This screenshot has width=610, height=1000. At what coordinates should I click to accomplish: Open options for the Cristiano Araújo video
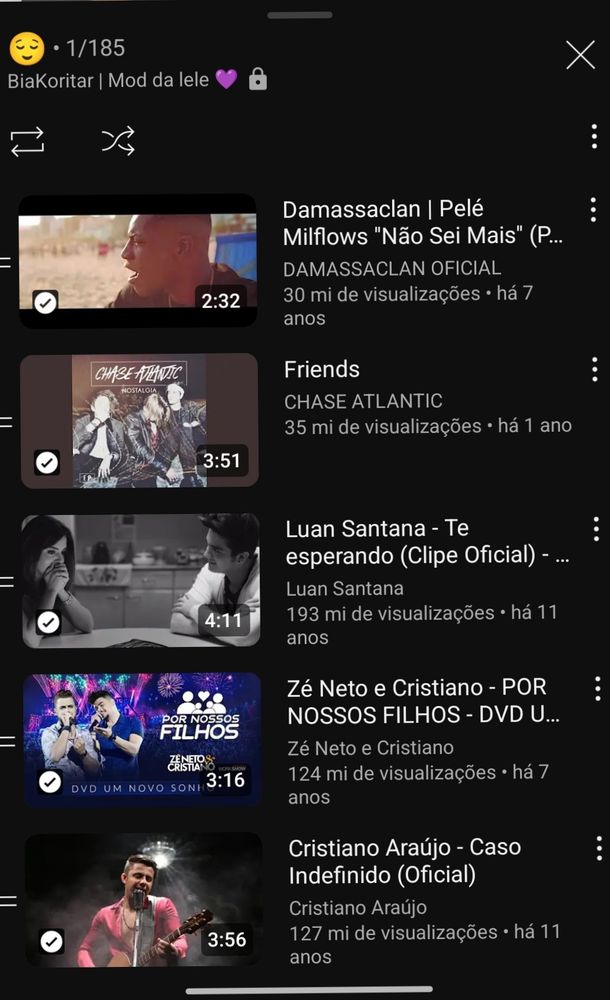point(598,849)
